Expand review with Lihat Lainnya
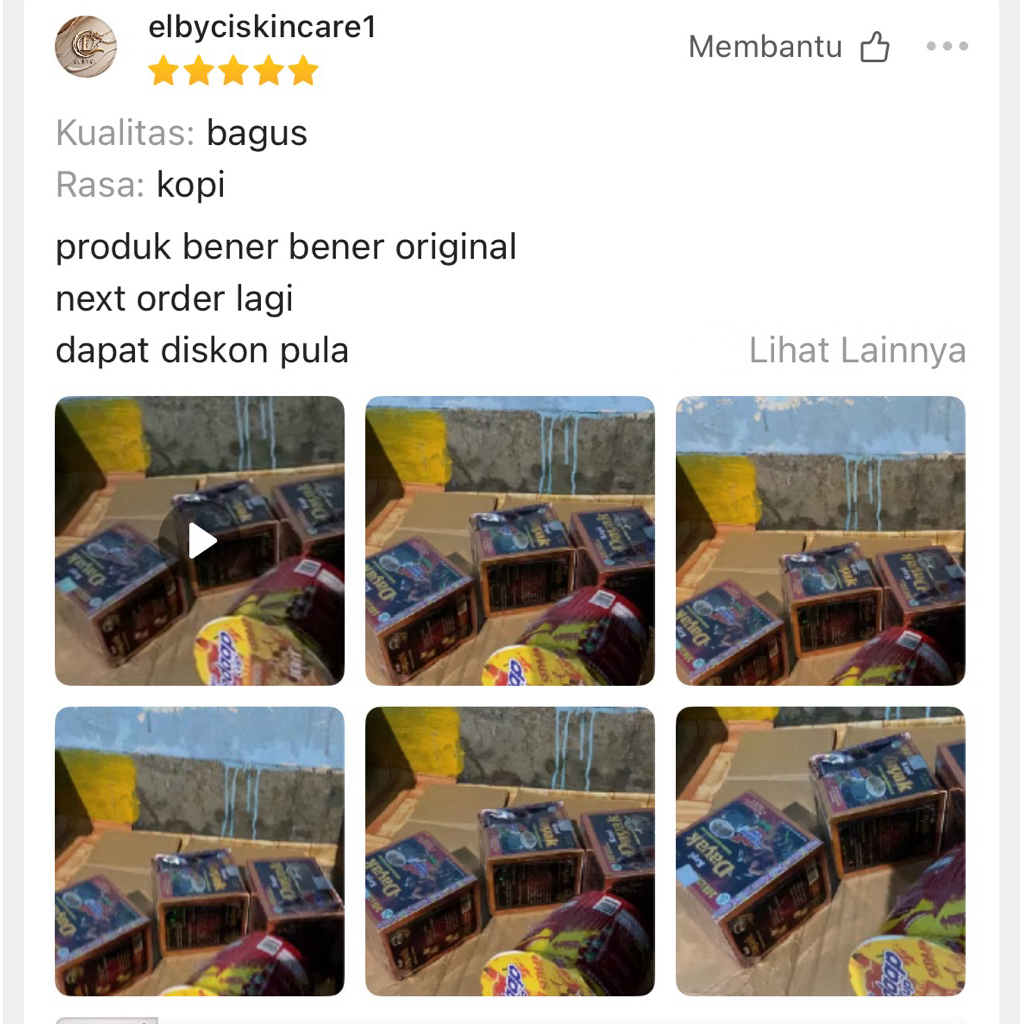This screenshot has height=1024, width=1024. (857, 351)
